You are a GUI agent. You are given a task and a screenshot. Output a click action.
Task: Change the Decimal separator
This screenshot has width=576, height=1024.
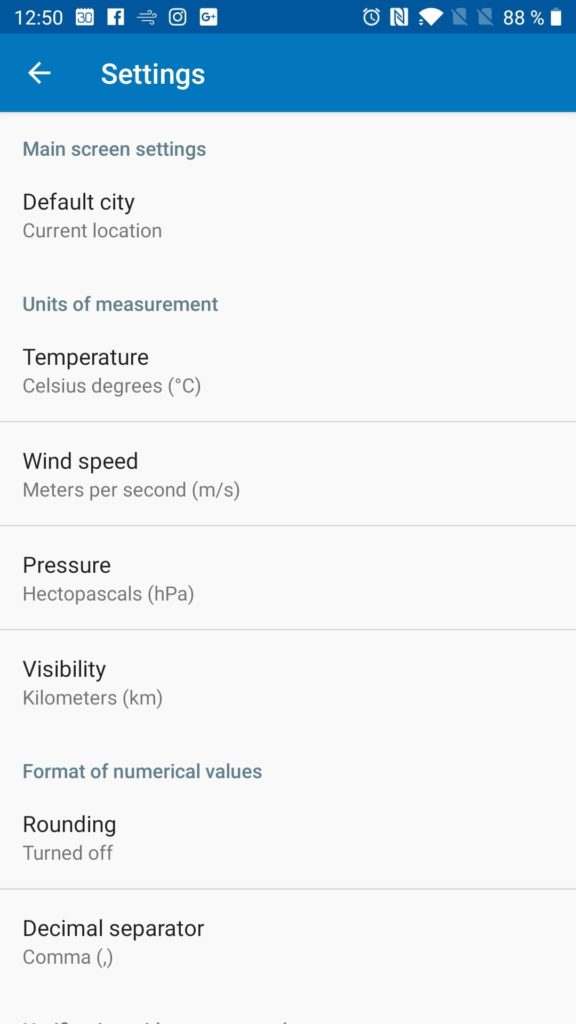coord(288,941)
